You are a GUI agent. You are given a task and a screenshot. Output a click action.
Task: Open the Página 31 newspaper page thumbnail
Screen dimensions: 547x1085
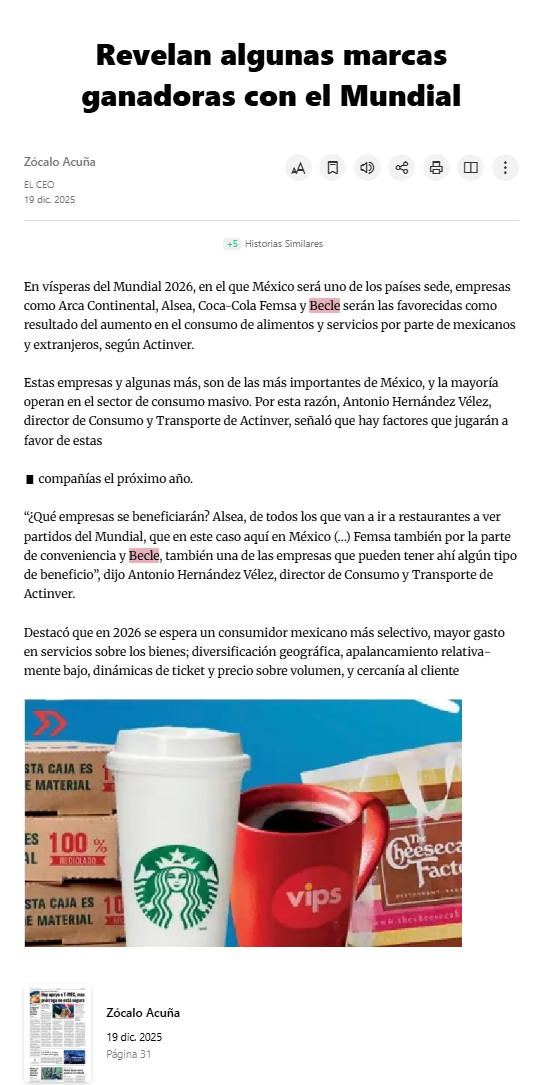[57, 1034]
